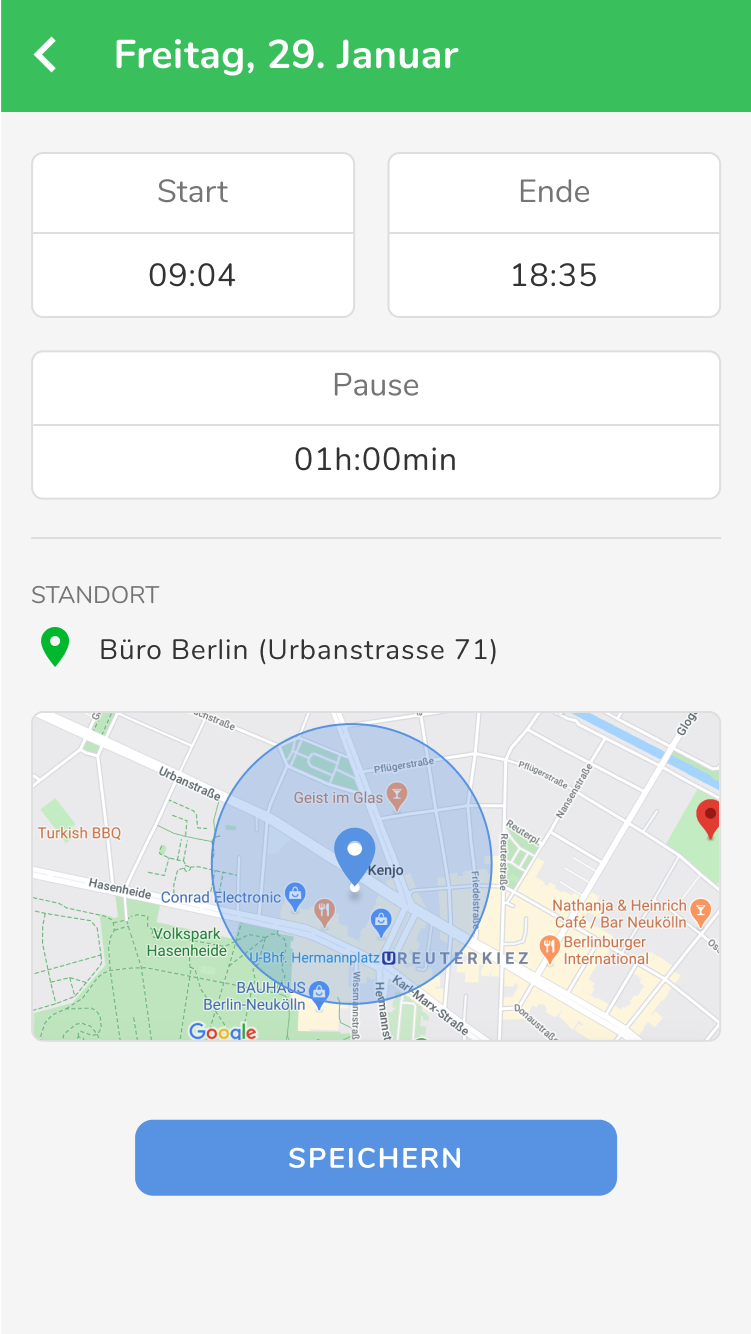This screenshot has height=1334, width=751.
Task: Edit the Pause duration of 01h:00min
Action: tap(376, 459)
